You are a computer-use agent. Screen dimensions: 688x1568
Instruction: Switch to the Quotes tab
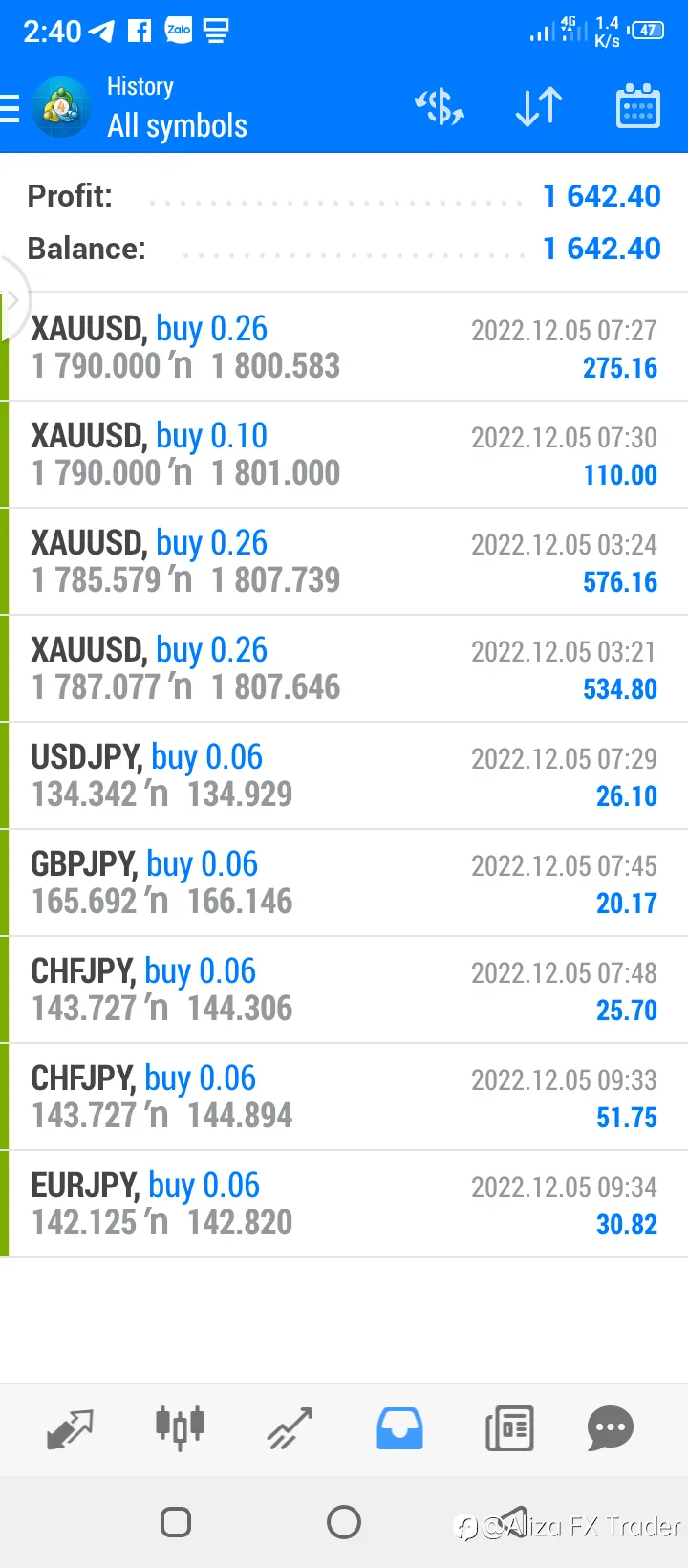pyautogui.click(x=70, y=1429)
